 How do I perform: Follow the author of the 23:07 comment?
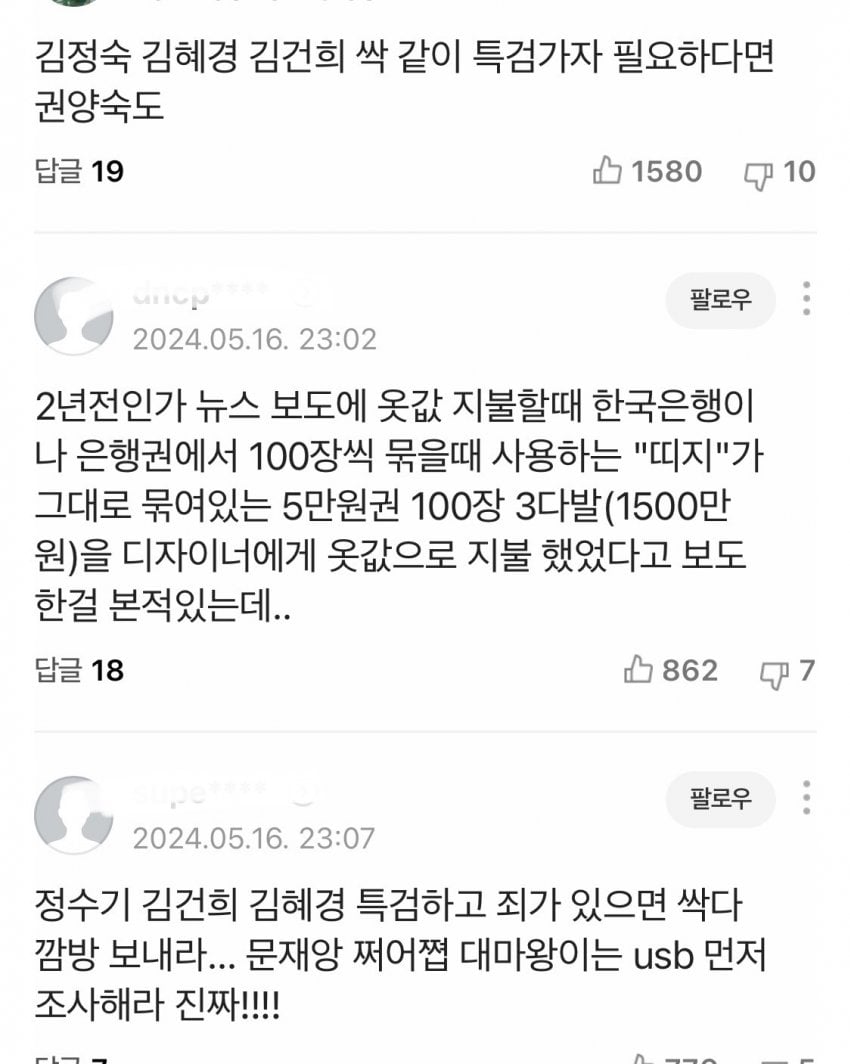pyautogui.click(x=720, y=798)
